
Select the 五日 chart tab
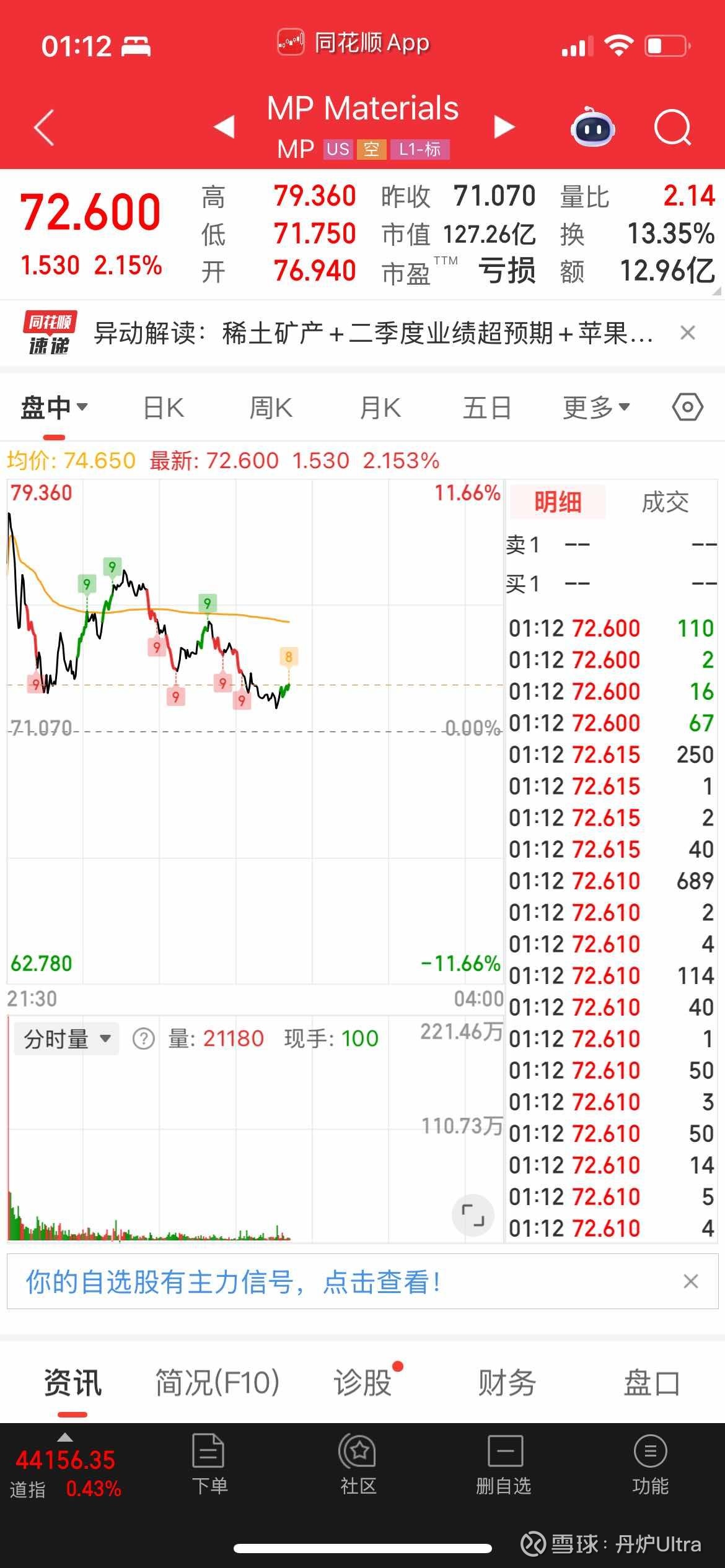click(x=487, y=408)
